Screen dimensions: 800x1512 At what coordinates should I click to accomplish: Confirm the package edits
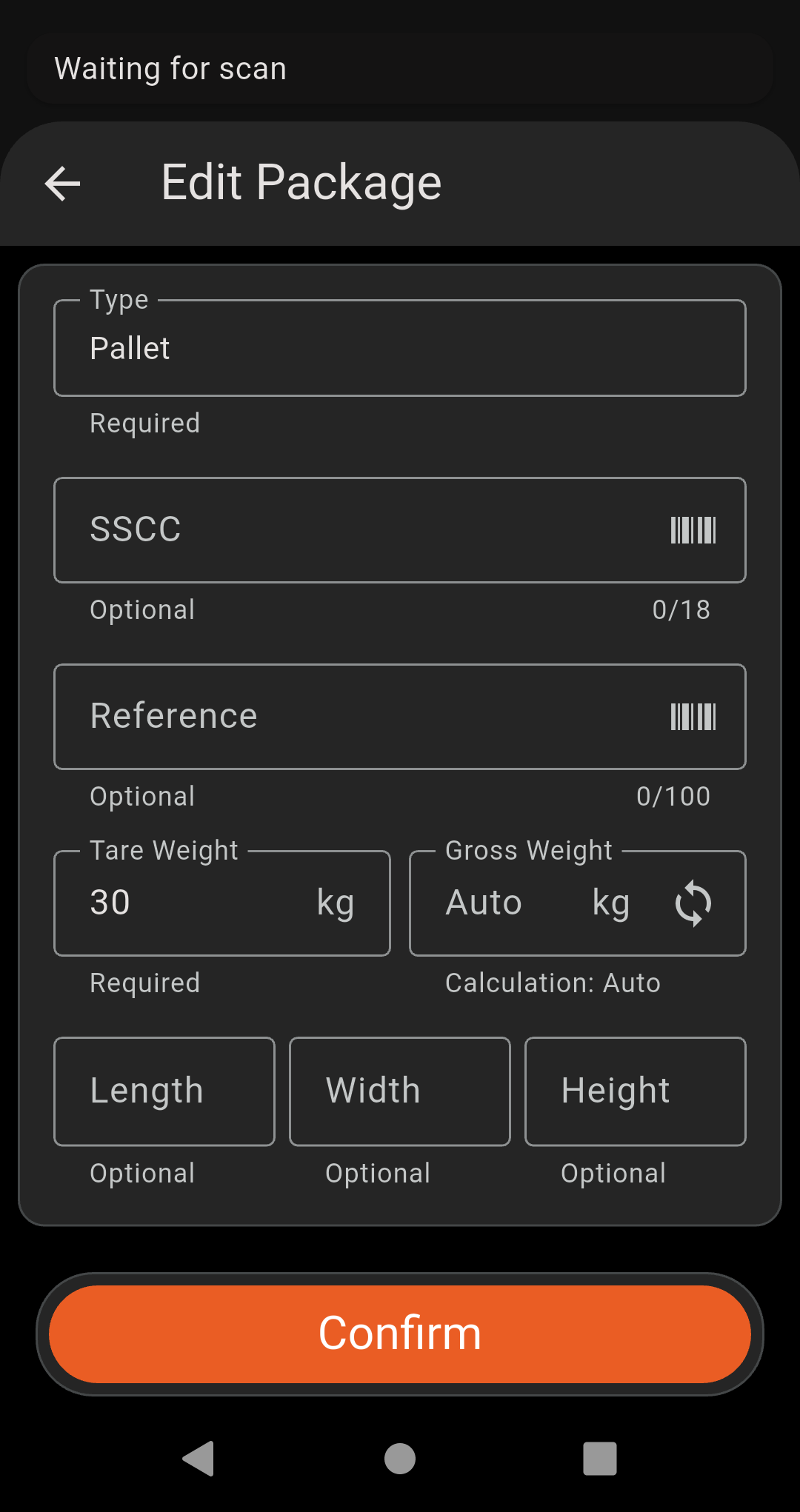click(400, 1334)
